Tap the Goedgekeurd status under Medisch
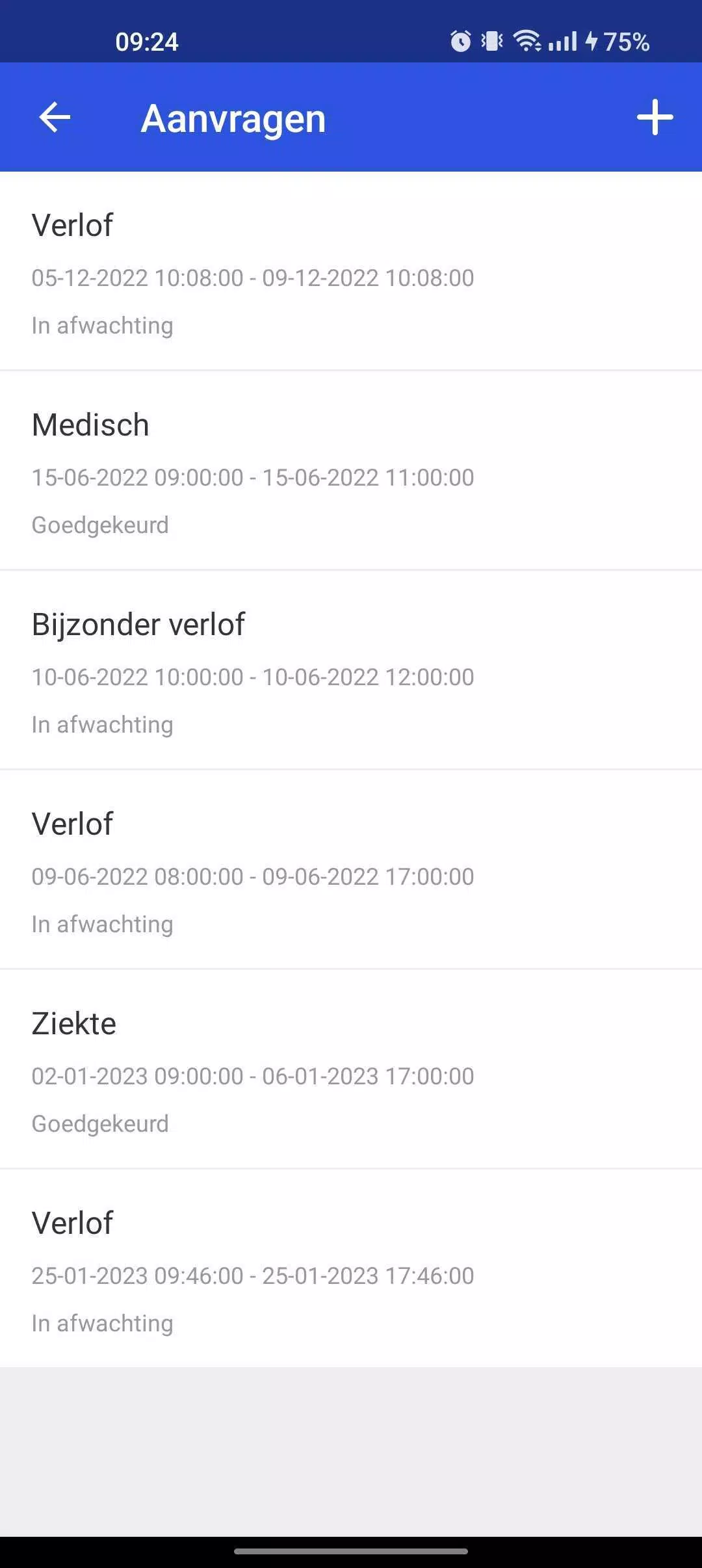Viewport: 702px width, 1568px height. (101, 524)
